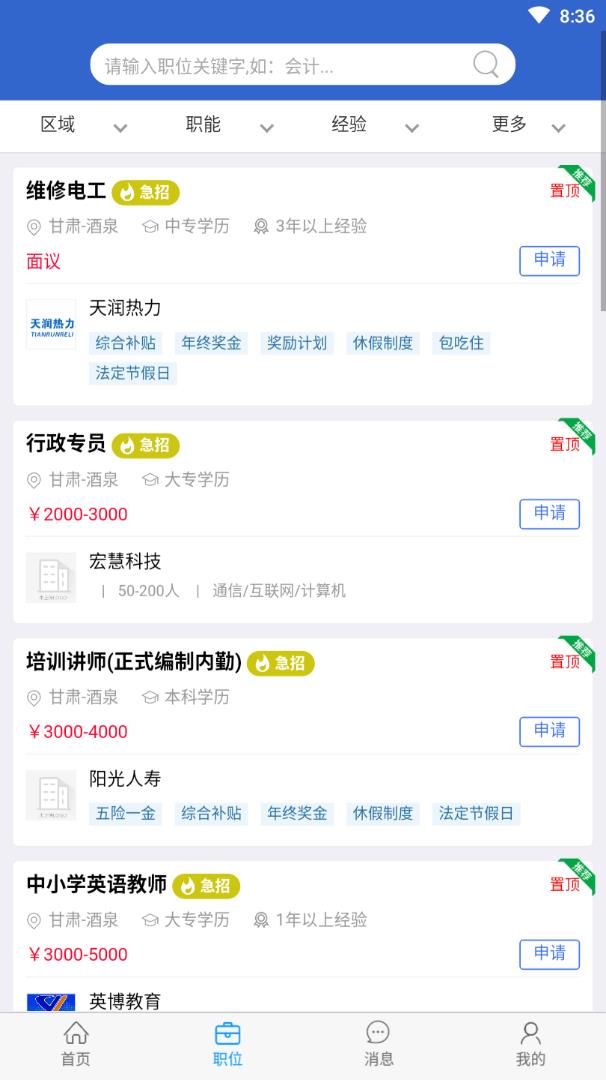Tap the job keyword search field

coord(280,66)
